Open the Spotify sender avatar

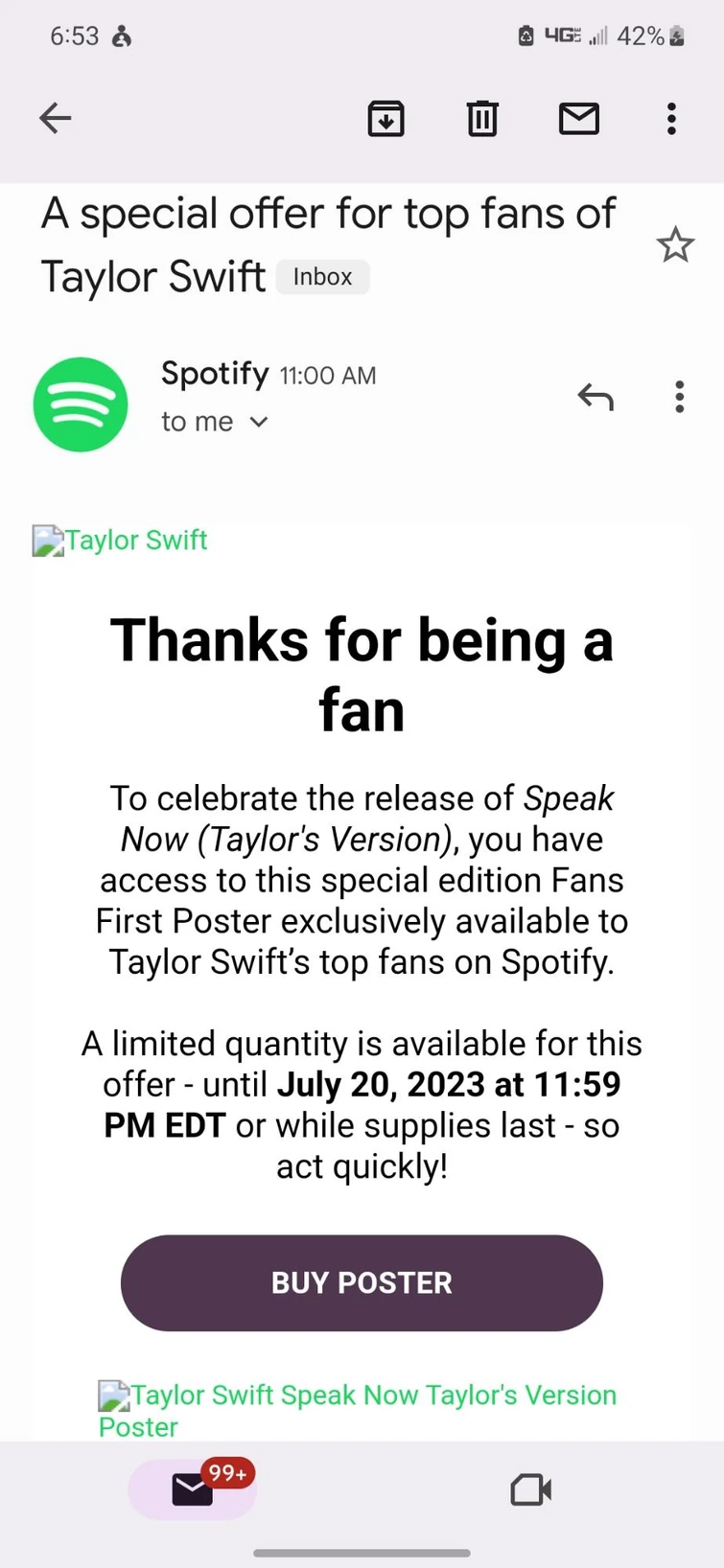click(x=82, y=404)
